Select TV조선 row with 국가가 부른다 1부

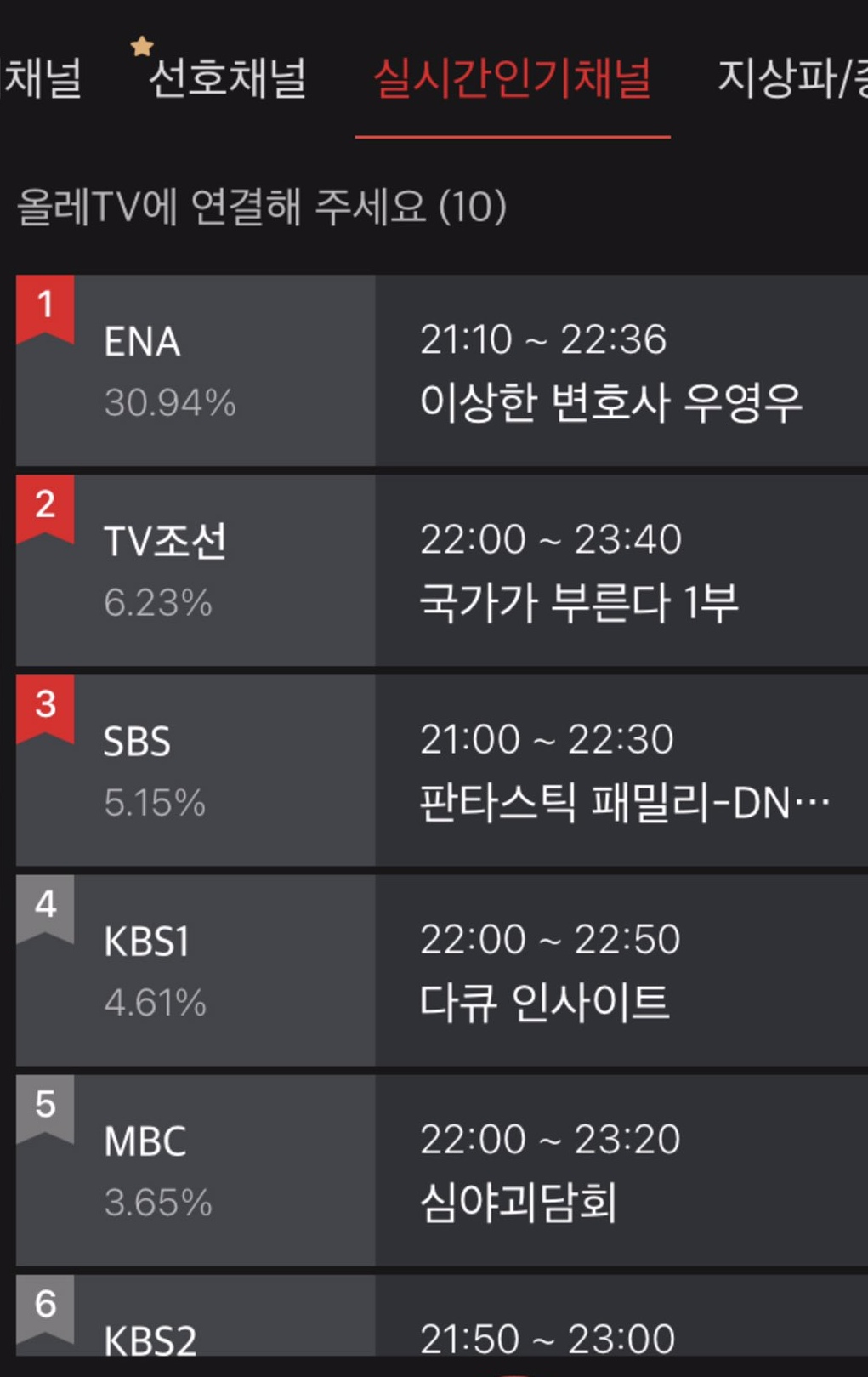pyautogui.click(x=442, y=570)
